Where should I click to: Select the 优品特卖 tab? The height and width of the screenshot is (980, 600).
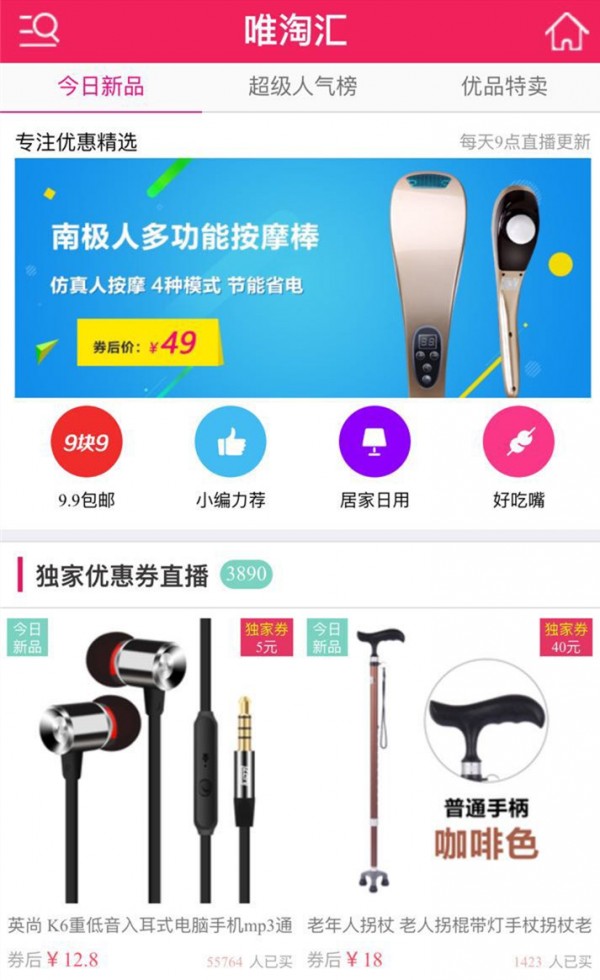[x=504, y=86]
